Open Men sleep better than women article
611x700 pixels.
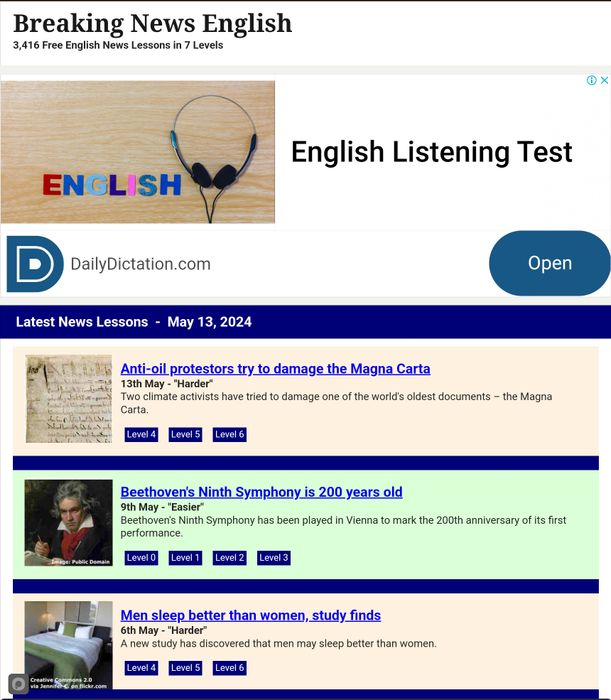coord(250,615)
